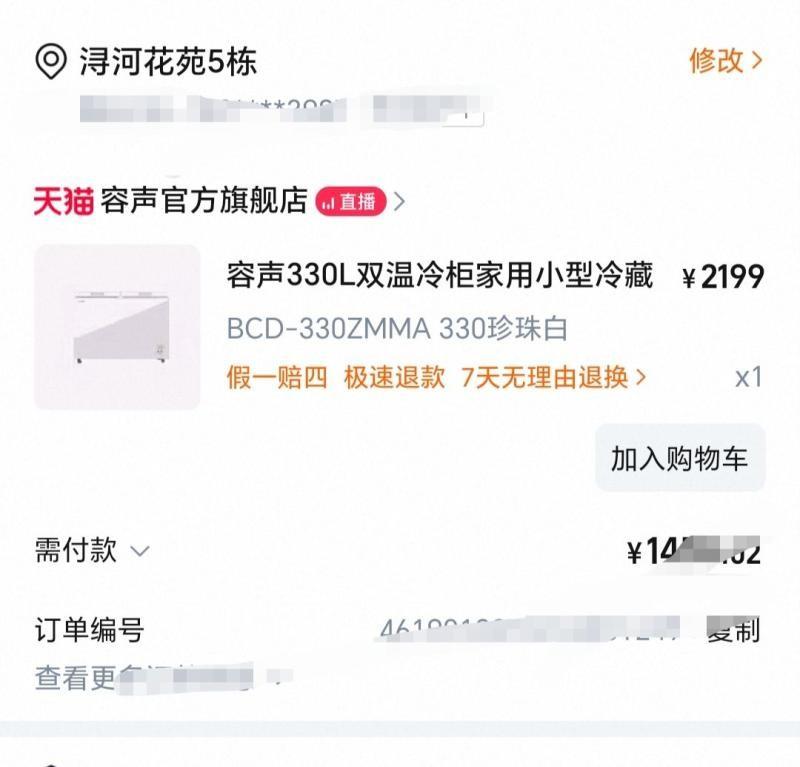800x767 pixels.
Task: Tap 查看更多 to show more order info
Action: [75, 678]
